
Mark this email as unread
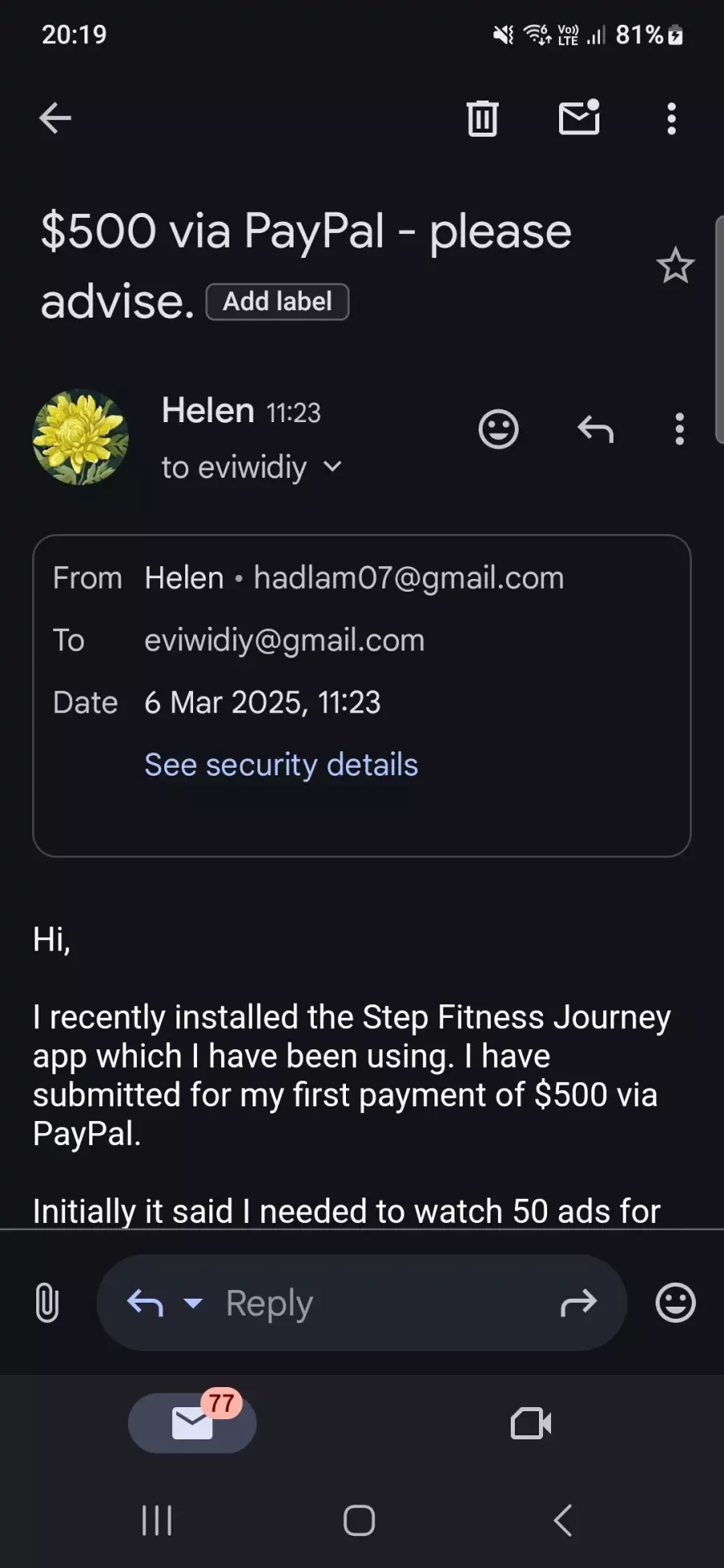[x=579, y=117]
